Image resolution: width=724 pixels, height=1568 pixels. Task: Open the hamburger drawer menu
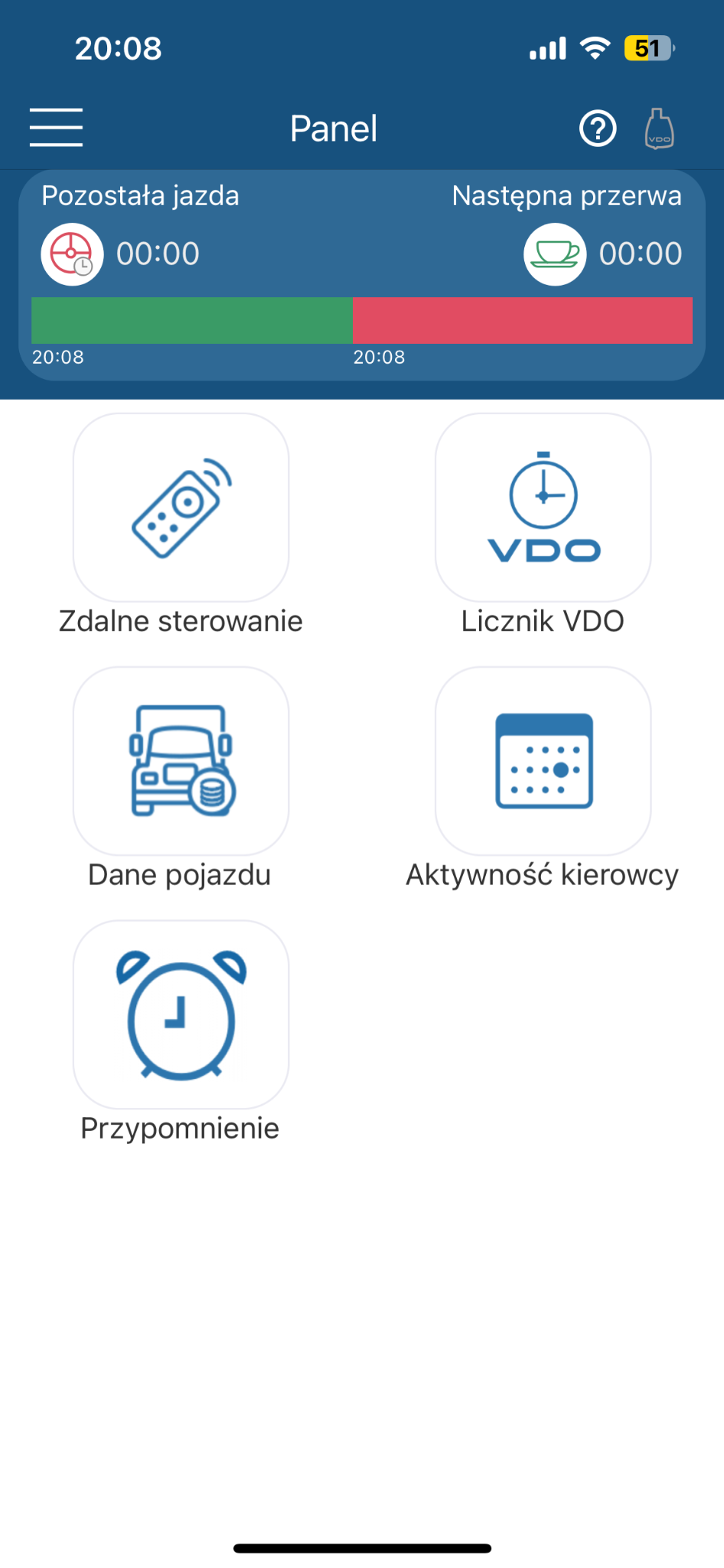(x=56, y=127)
